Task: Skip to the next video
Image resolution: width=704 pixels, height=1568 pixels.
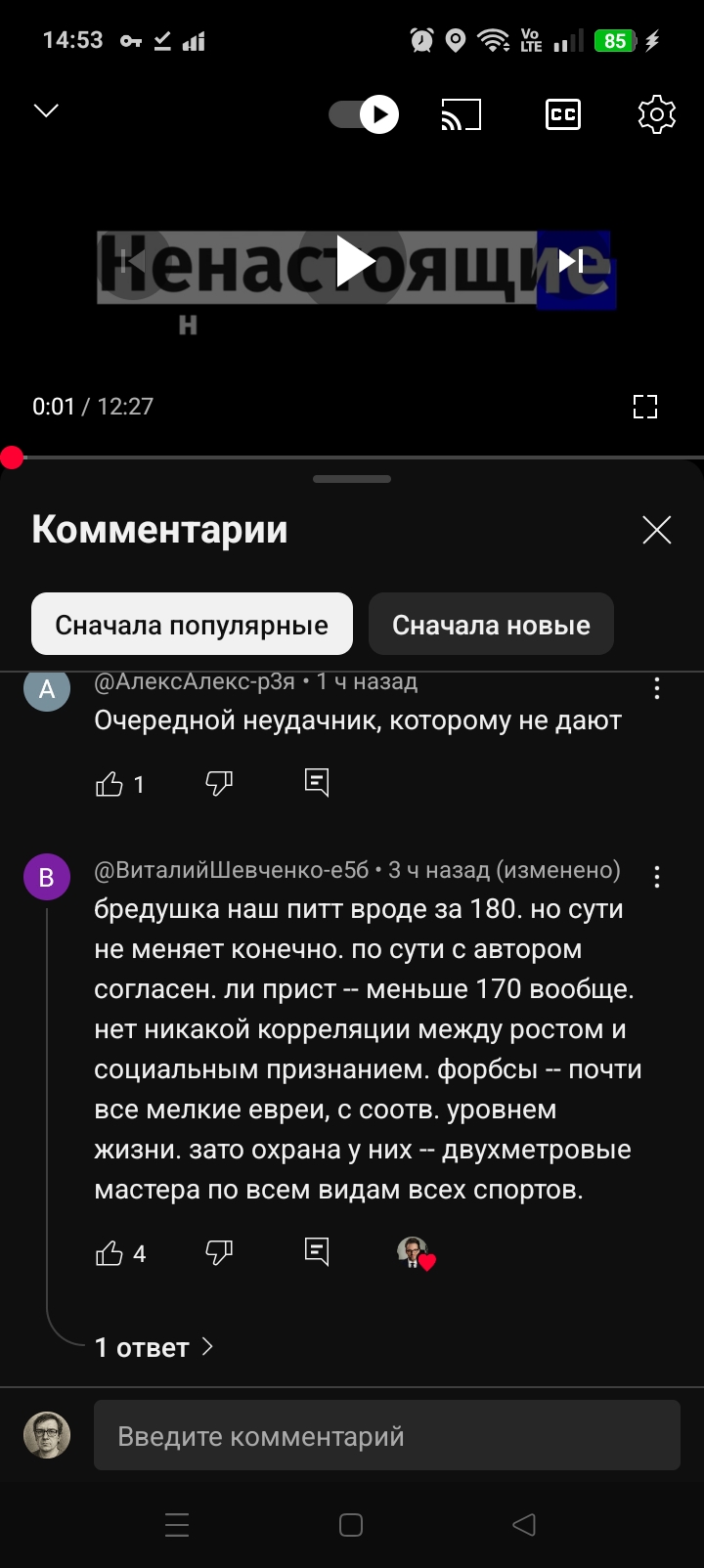Action: click(x=571, y=261)
